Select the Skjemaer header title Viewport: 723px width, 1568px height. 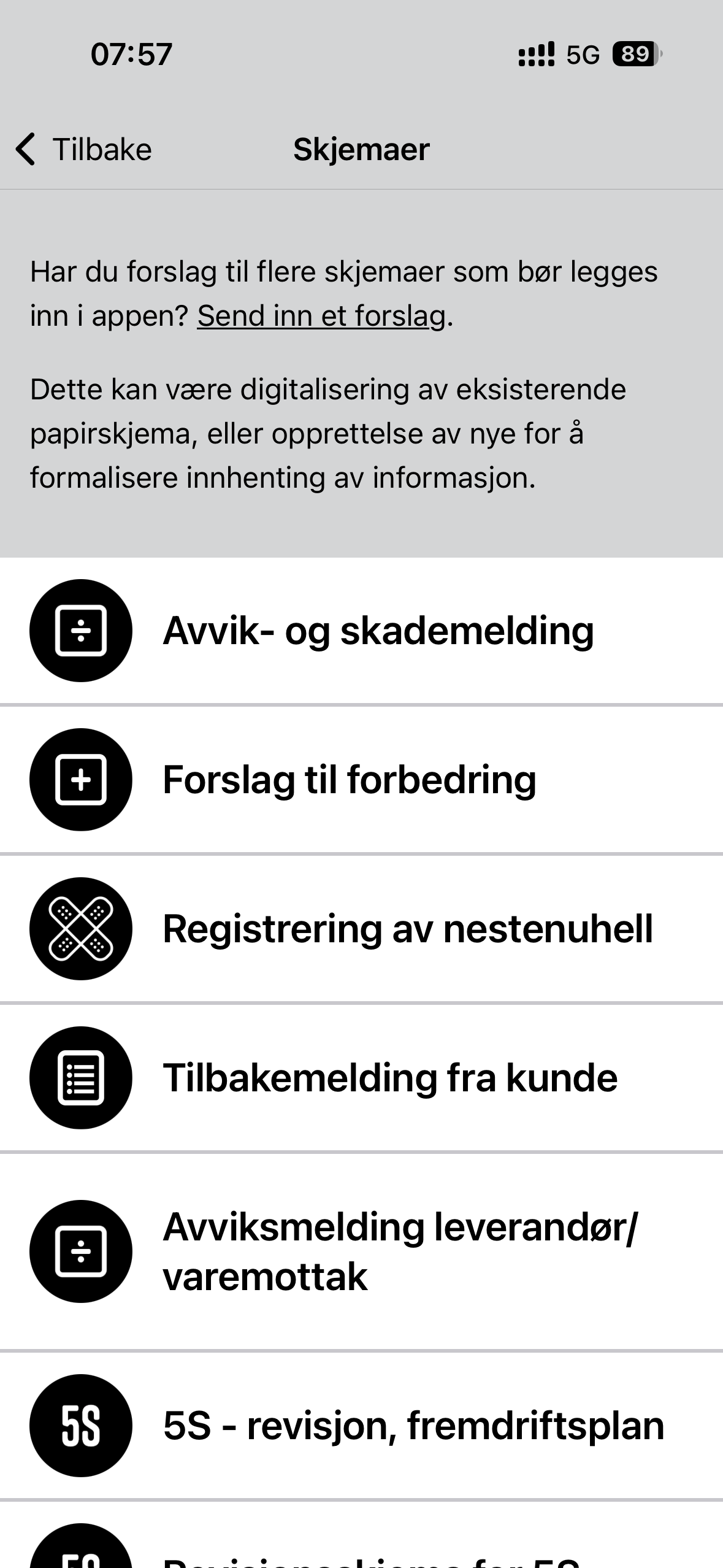pos(361,148)
